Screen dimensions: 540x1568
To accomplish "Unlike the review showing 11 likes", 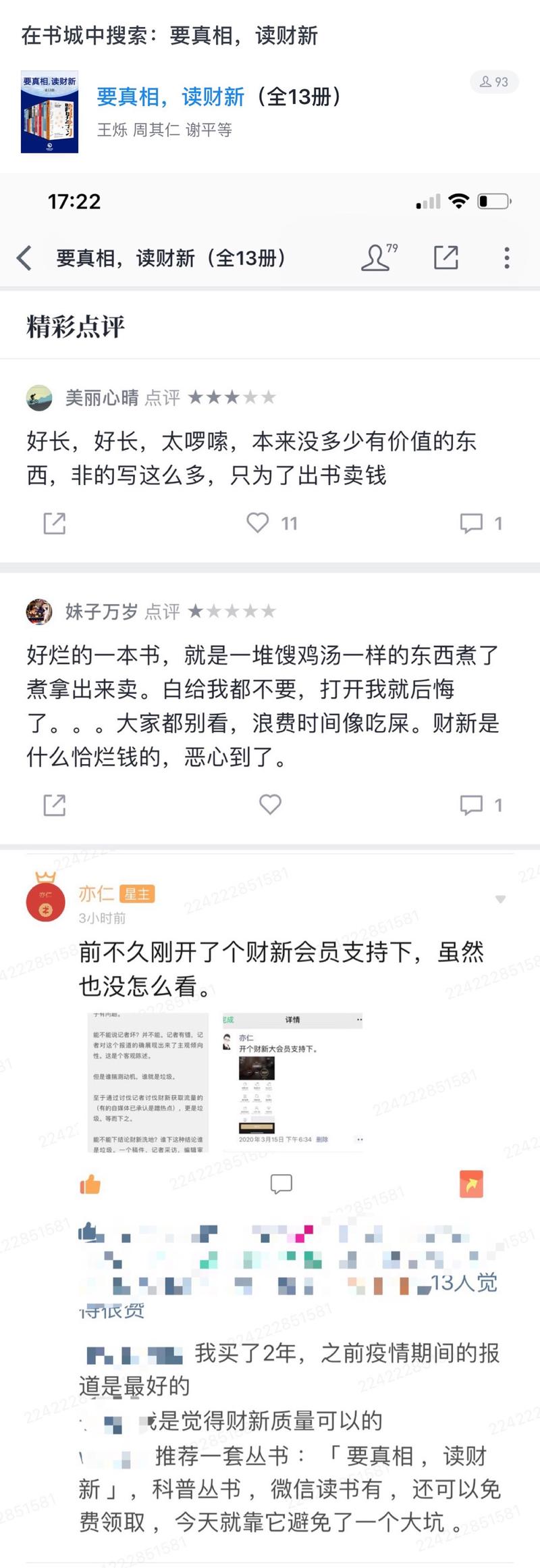I will tap(258, 522).
